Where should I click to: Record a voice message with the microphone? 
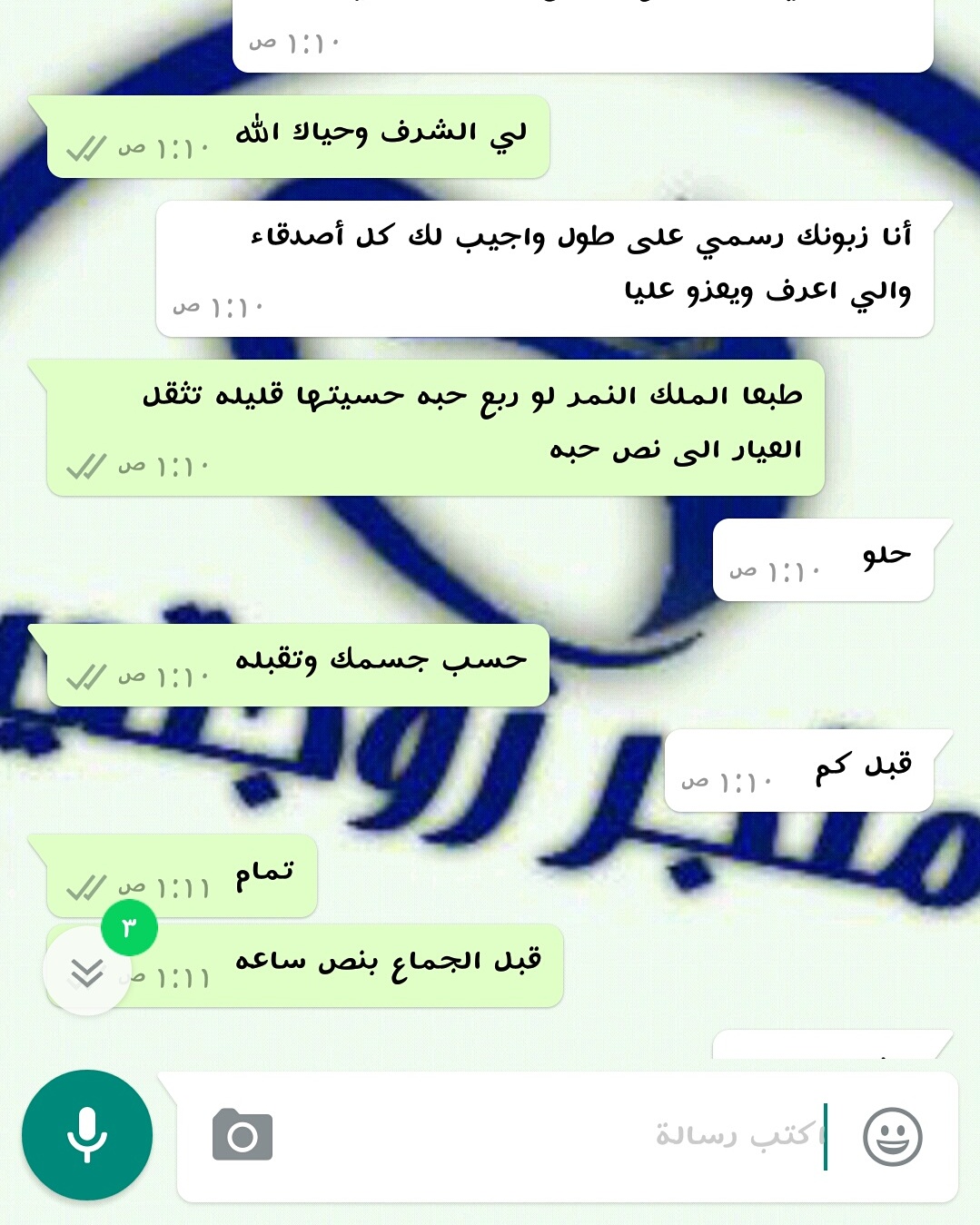pyautogui.click(x=87, y=1135)
